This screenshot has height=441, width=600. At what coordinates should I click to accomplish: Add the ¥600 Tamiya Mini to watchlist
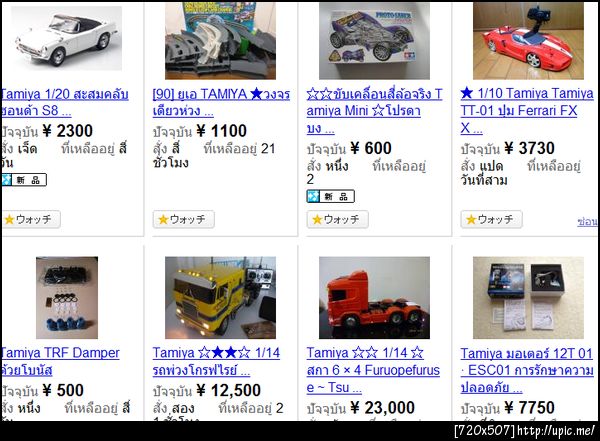click(337, 219)
